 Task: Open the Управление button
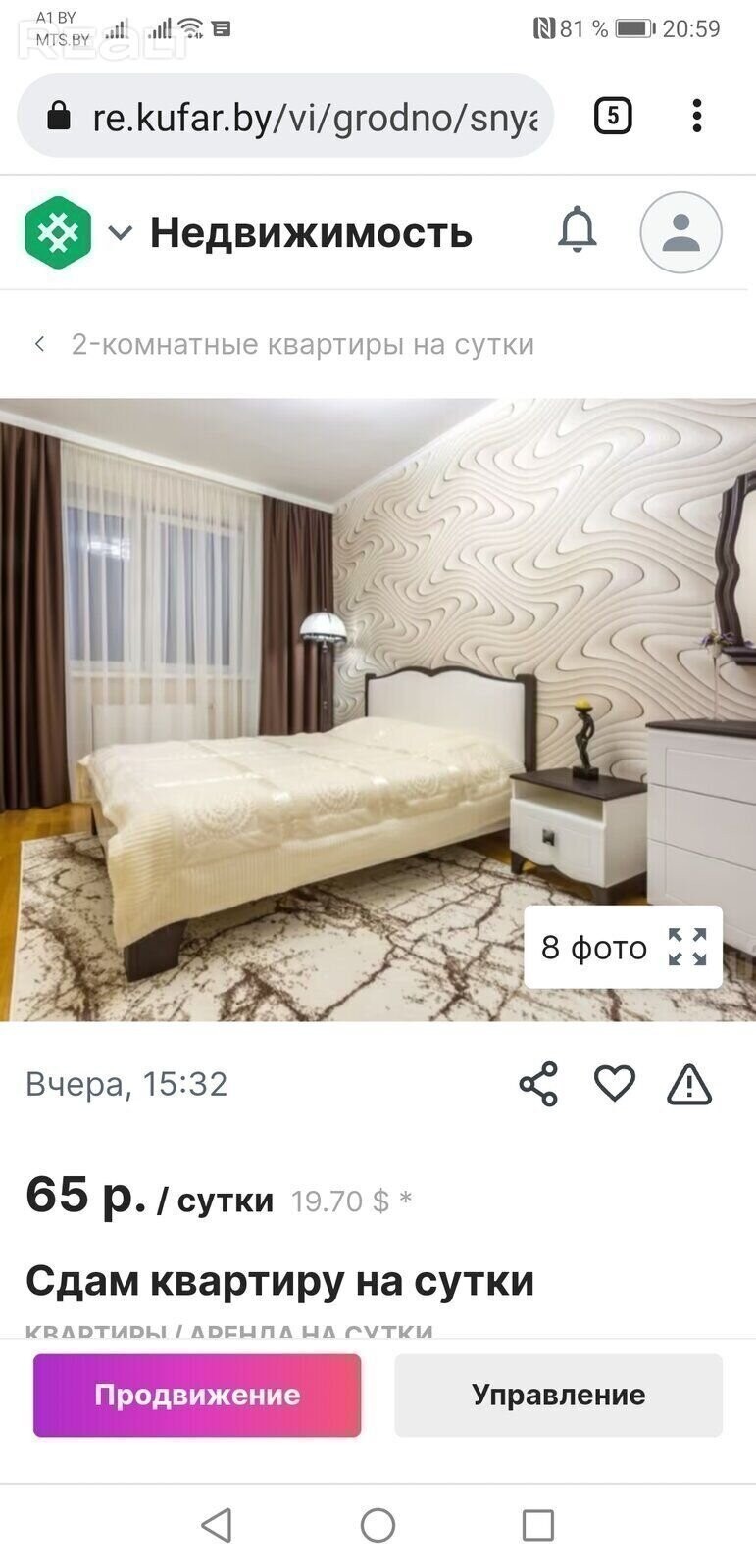[558, 1395]
